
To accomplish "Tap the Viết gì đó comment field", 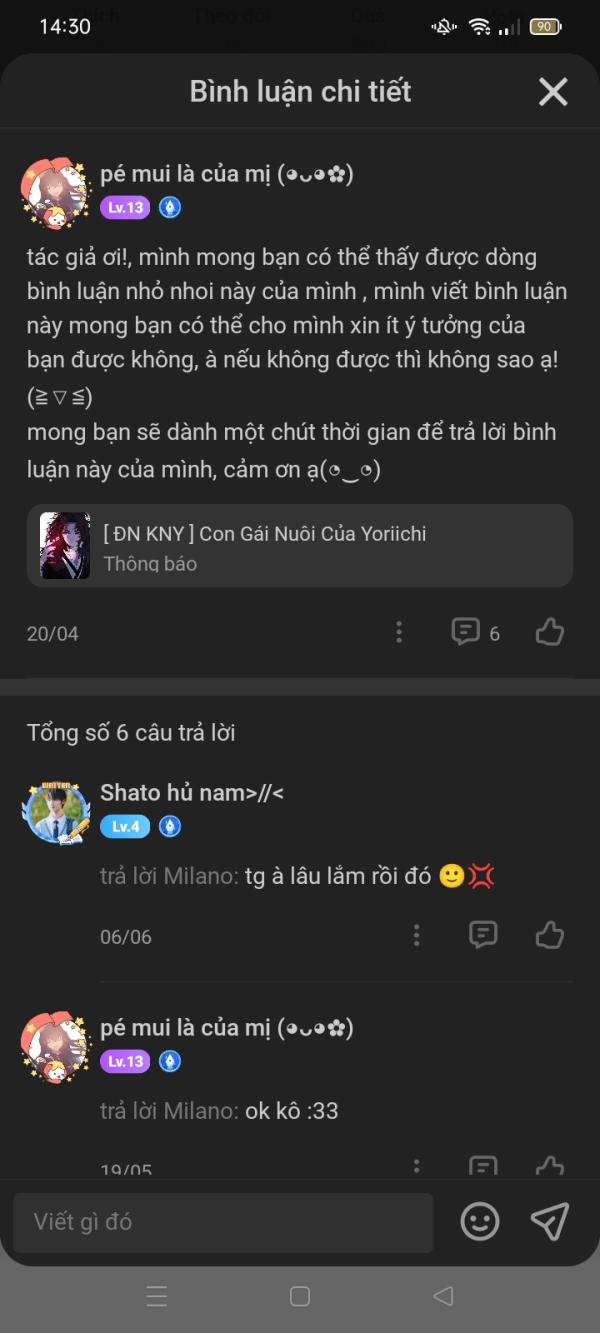I will click(x=223, y=1222).
